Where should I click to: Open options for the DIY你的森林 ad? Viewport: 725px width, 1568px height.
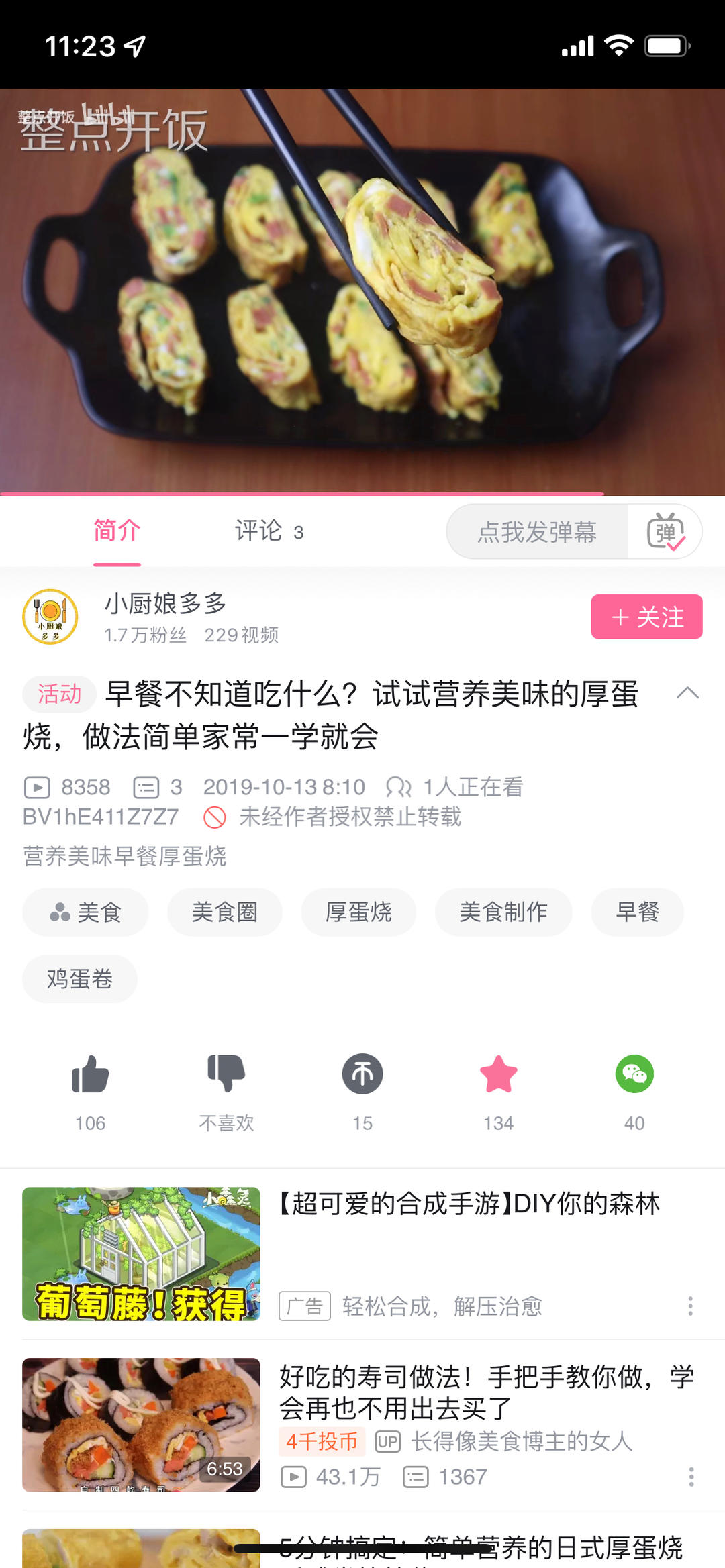click(690, 1306)
